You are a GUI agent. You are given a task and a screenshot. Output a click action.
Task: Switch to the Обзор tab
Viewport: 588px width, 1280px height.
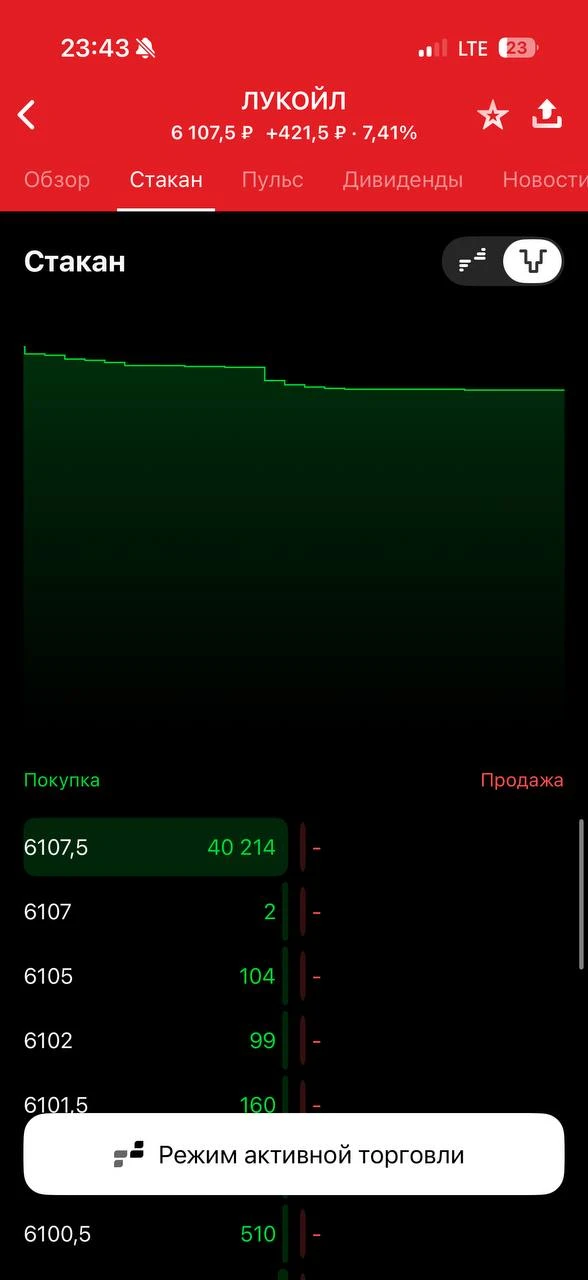pyautogui.click(x=57, y=180)
